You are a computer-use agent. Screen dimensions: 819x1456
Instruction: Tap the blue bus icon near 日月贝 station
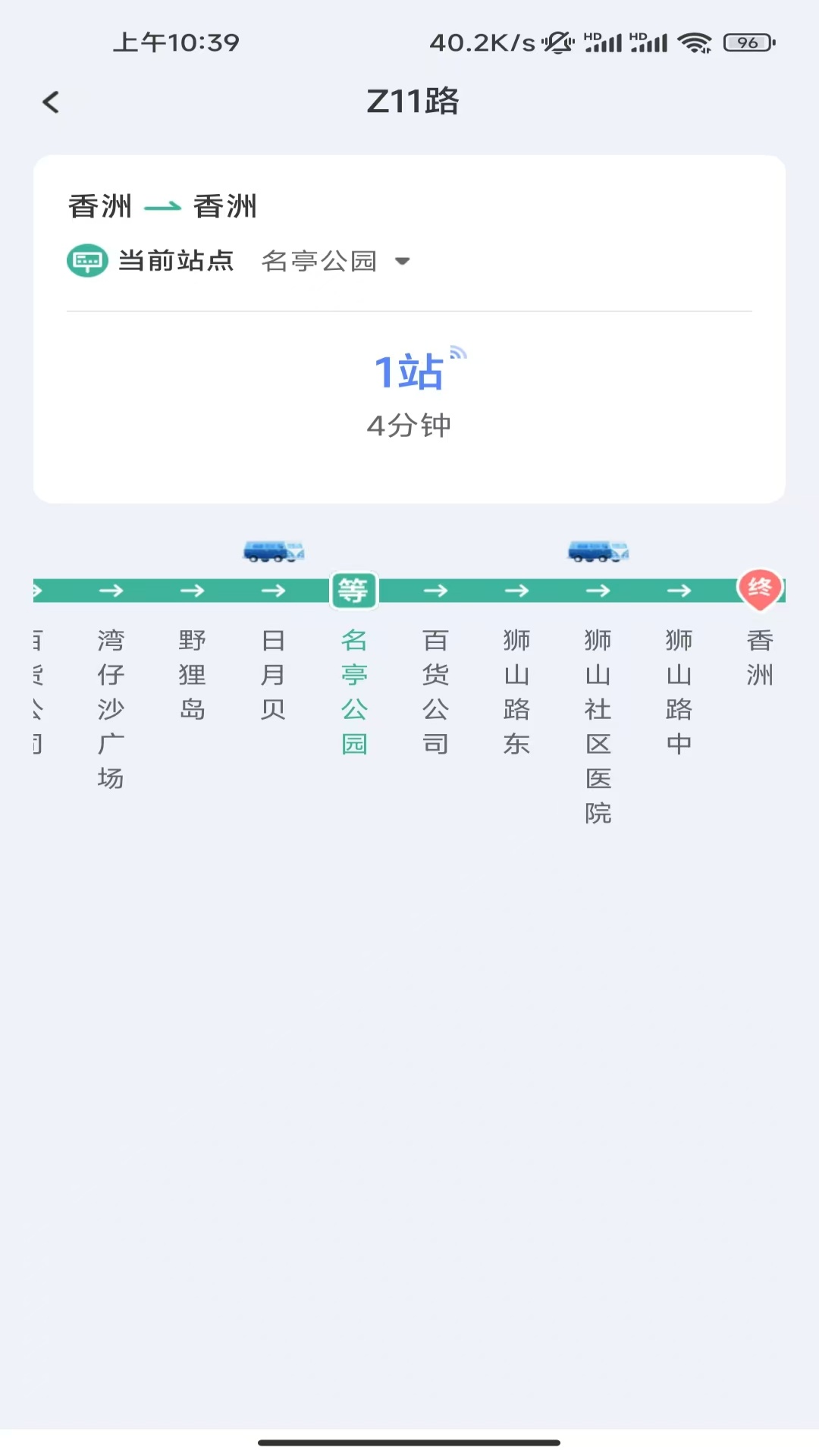(x=275, y=551)
